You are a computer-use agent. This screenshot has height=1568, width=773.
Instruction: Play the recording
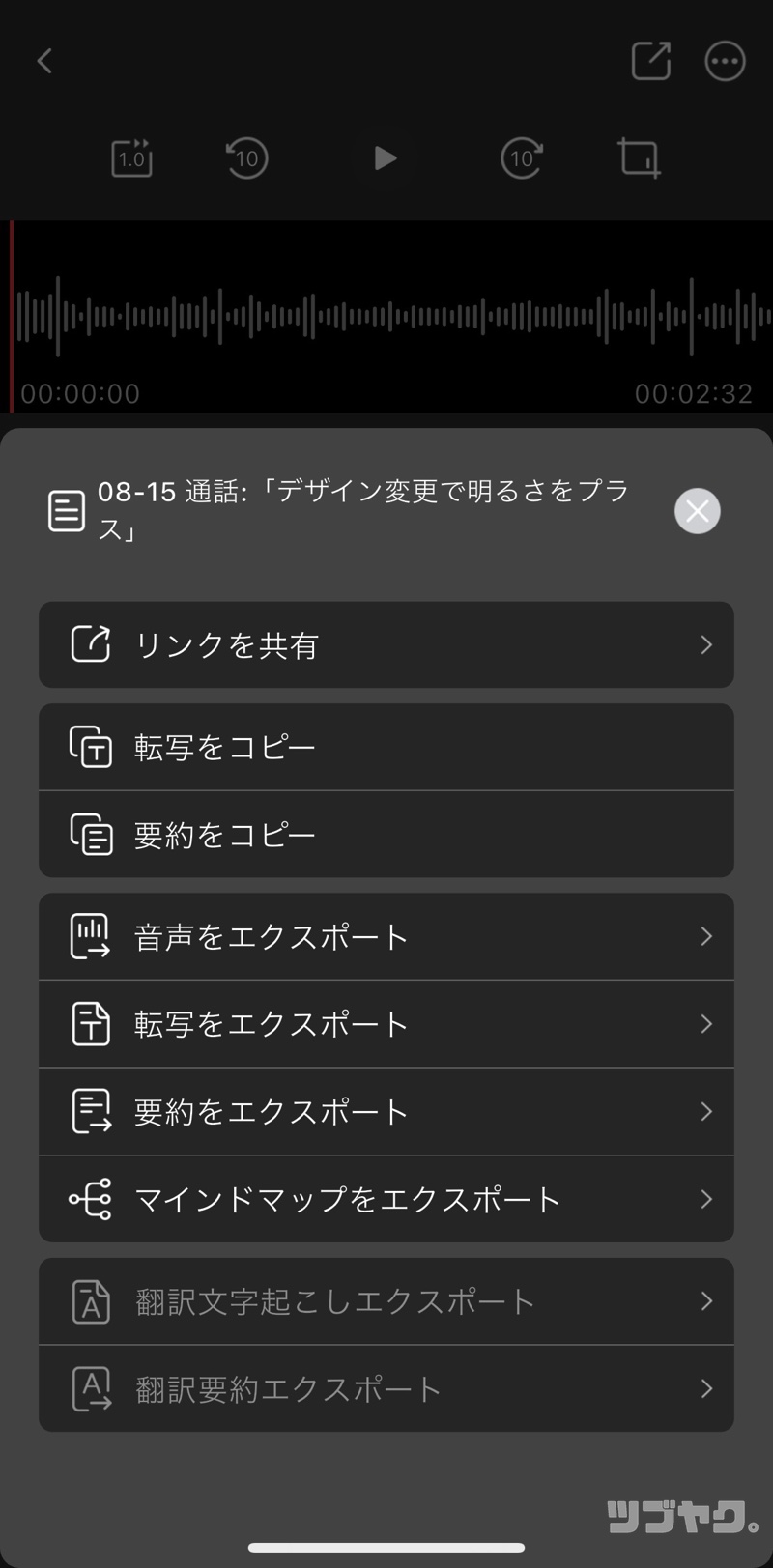(385, 157)
